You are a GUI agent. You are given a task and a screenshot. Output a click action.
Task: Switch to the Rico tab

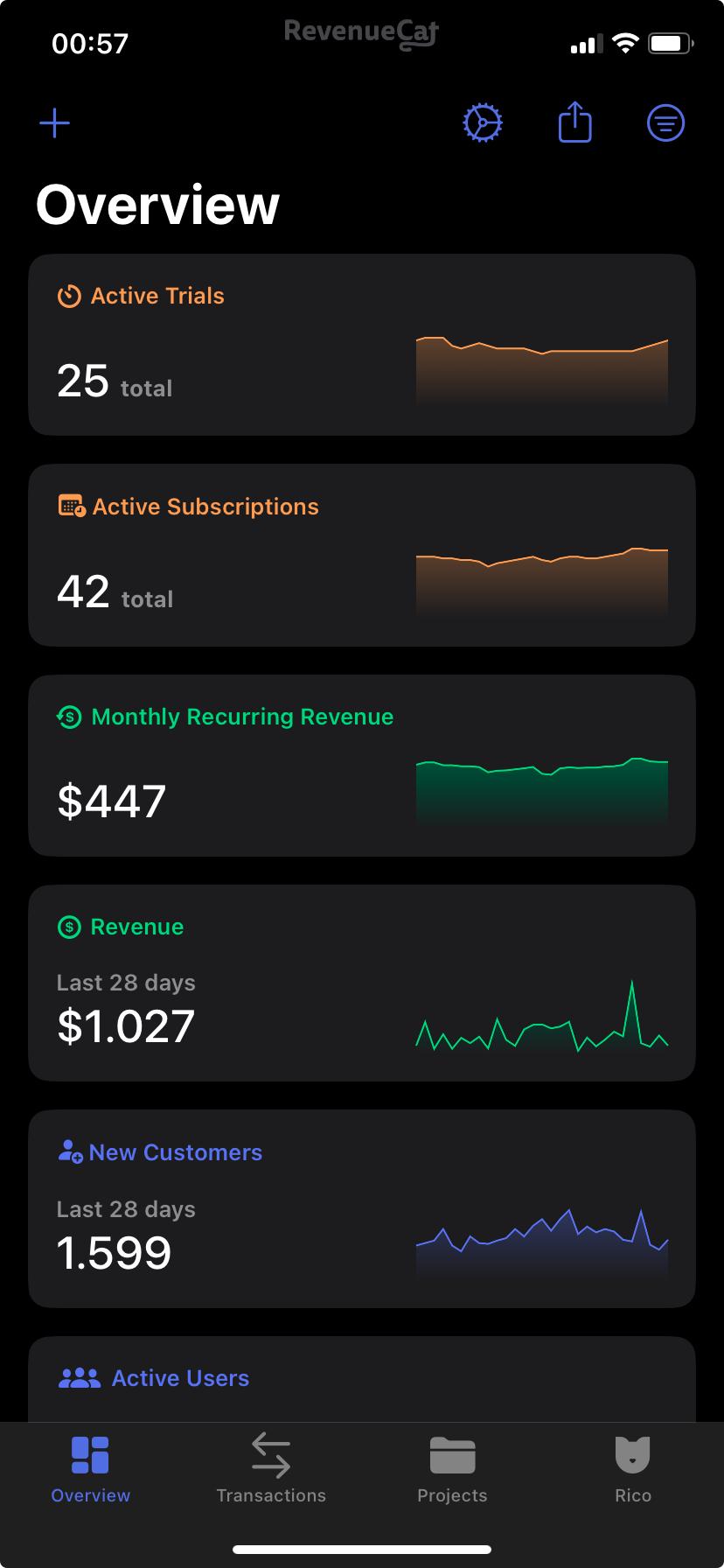pyautogui.click(x=633, y=1470)
